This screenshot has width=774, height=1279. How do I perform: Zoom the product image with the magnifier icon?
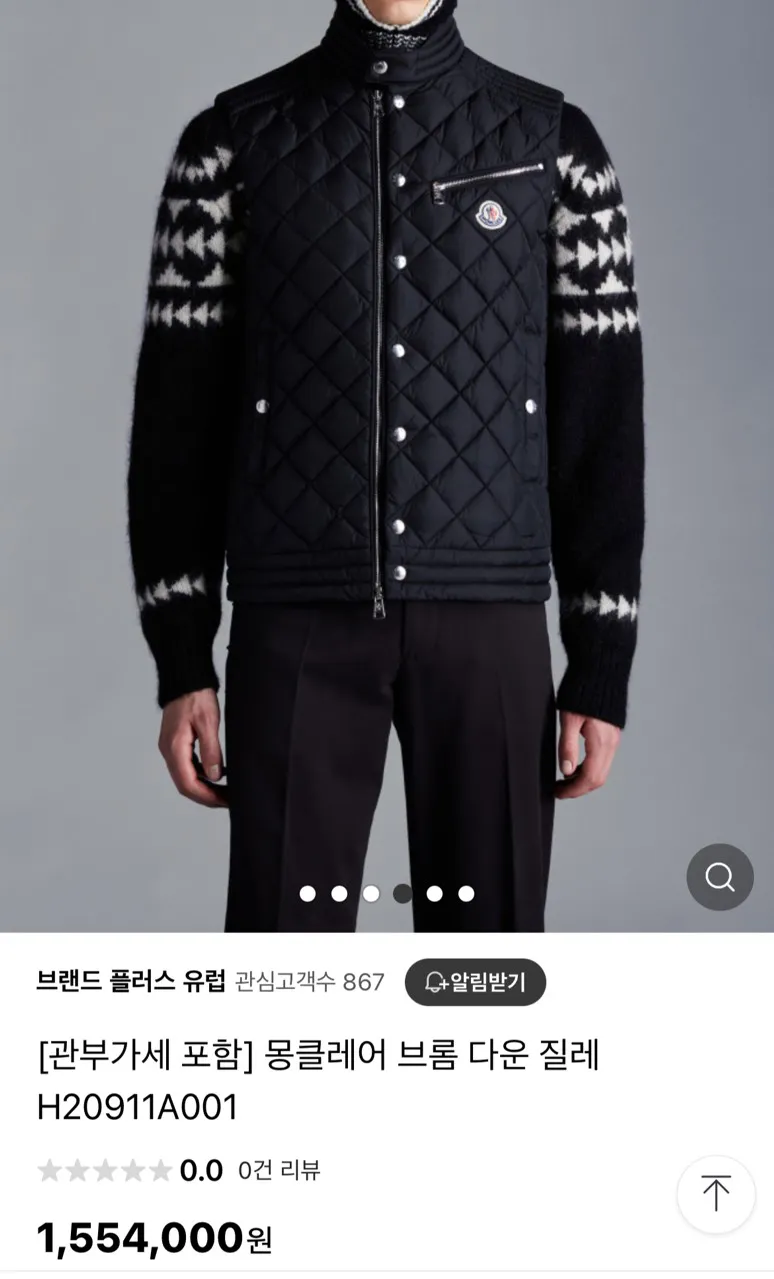click(719, 877)
